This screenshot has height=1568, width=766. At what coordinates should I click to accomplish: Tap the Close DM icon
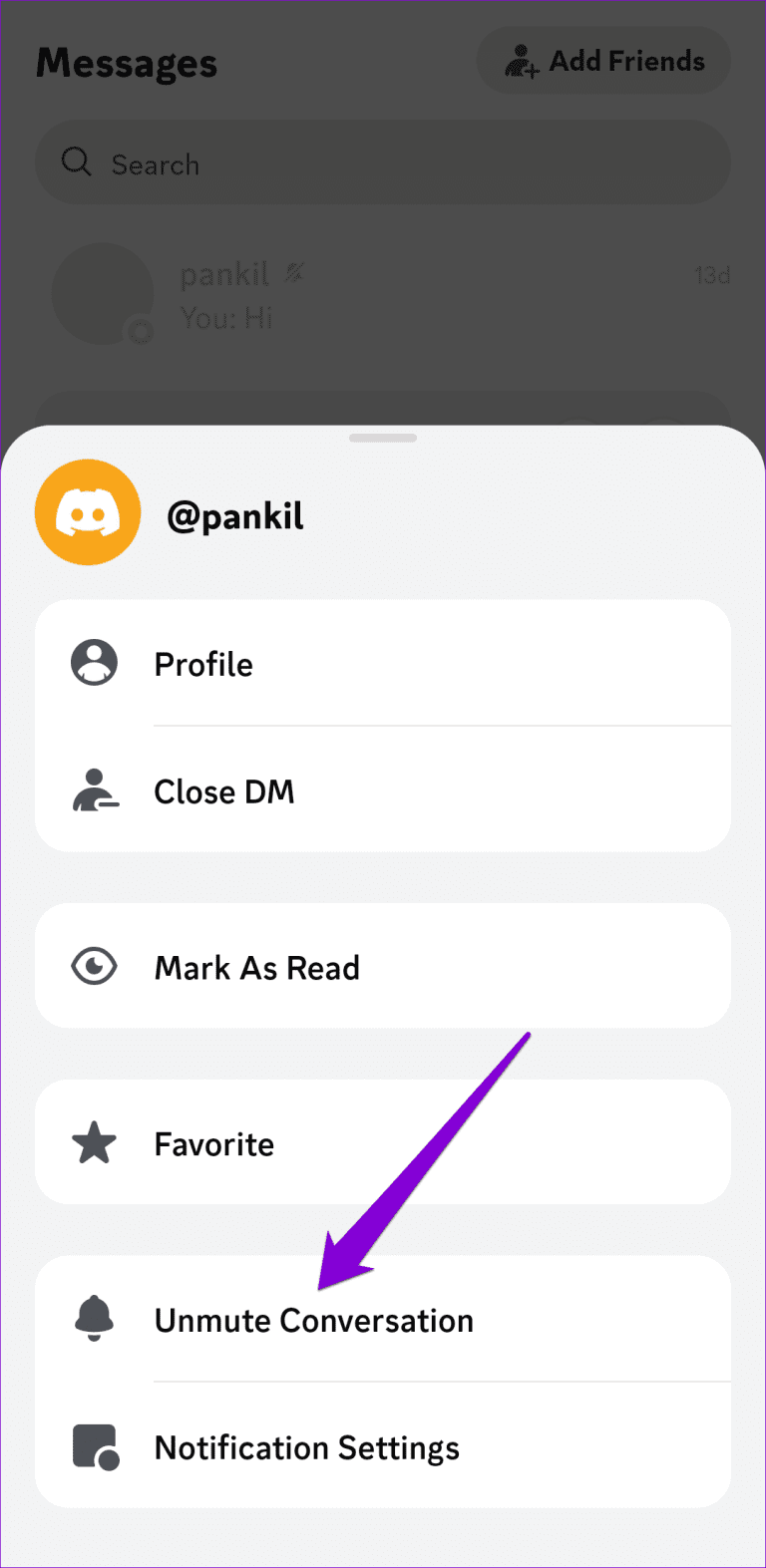[x=95, y=789]
